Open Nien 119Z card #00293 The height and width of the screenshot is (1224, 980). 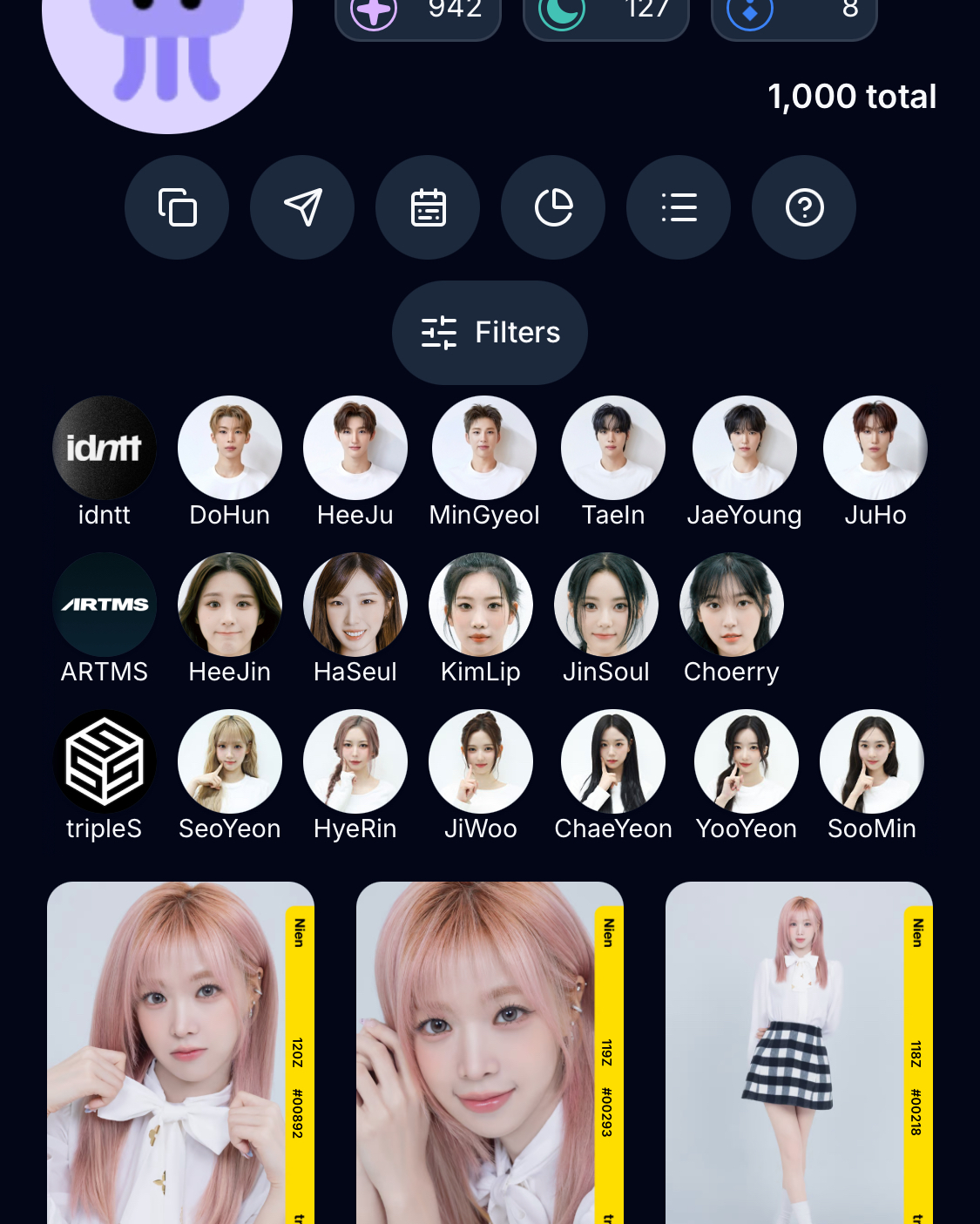tap(490, 1054)
